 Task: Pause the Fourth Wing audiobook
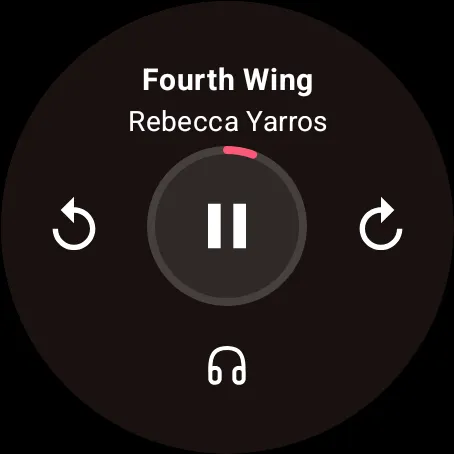pos(227,226)
